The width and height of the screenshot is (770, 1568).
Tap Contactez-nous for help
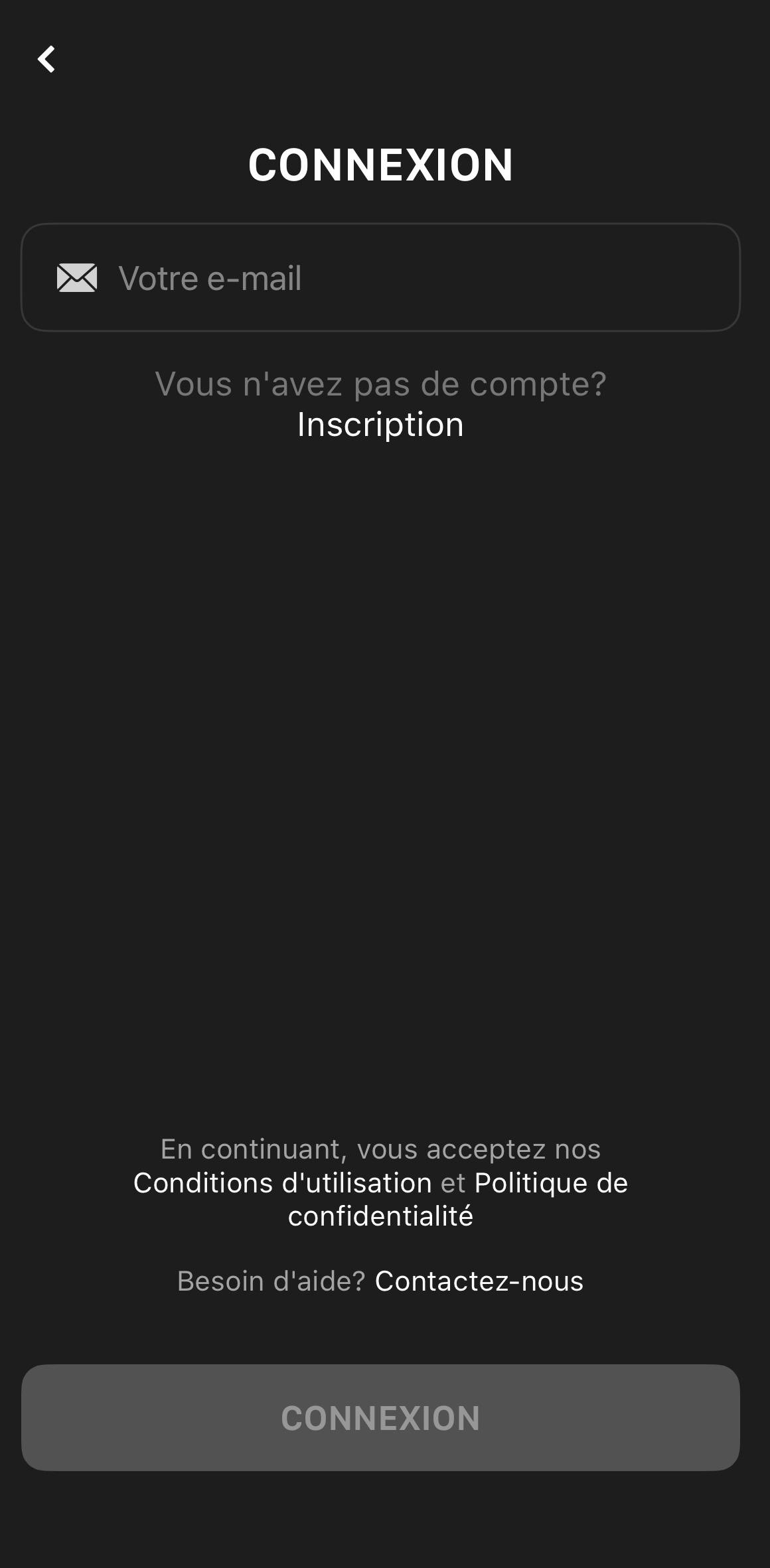(x=479, y=1281)
